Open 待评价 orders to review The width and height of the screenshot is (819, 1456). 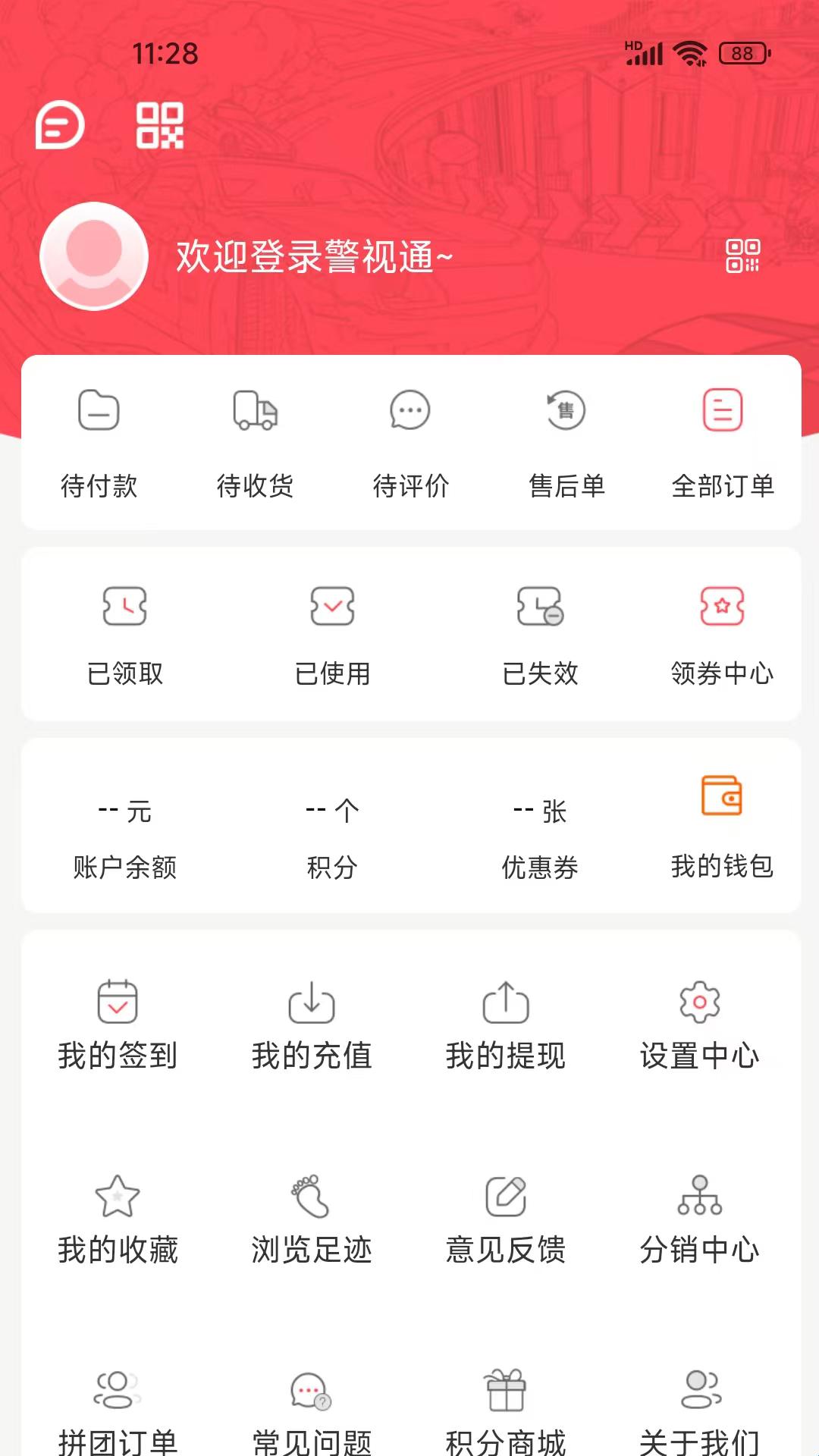(411, 441)
